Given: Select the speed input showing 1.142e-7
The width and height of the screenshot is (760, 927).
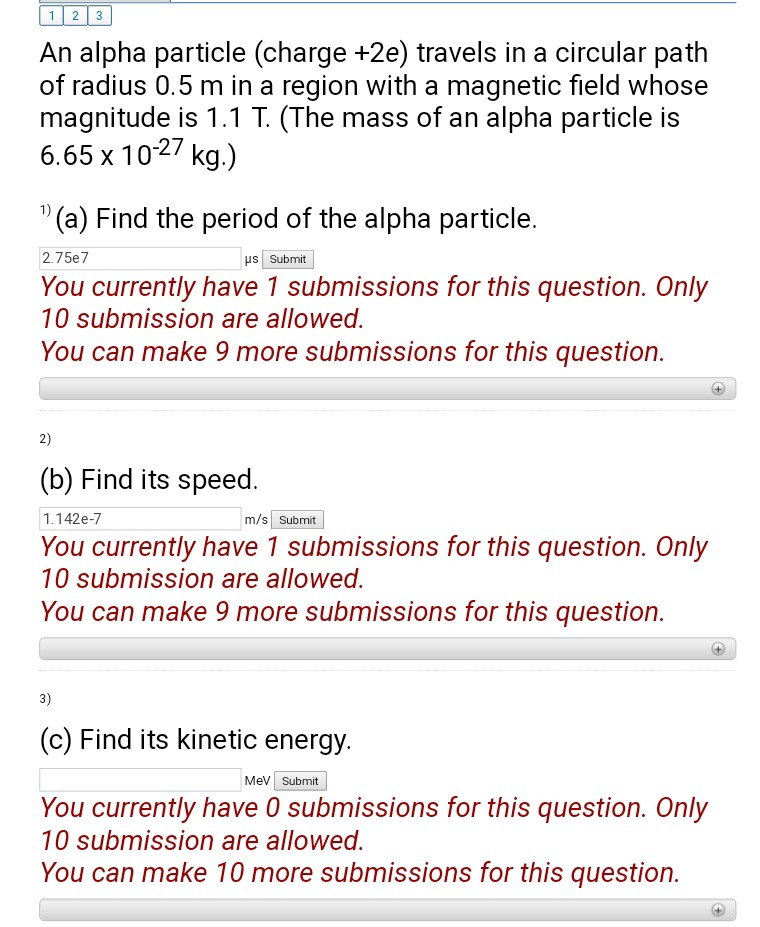Looking at the screenshot, I should (x=140, y=518).
